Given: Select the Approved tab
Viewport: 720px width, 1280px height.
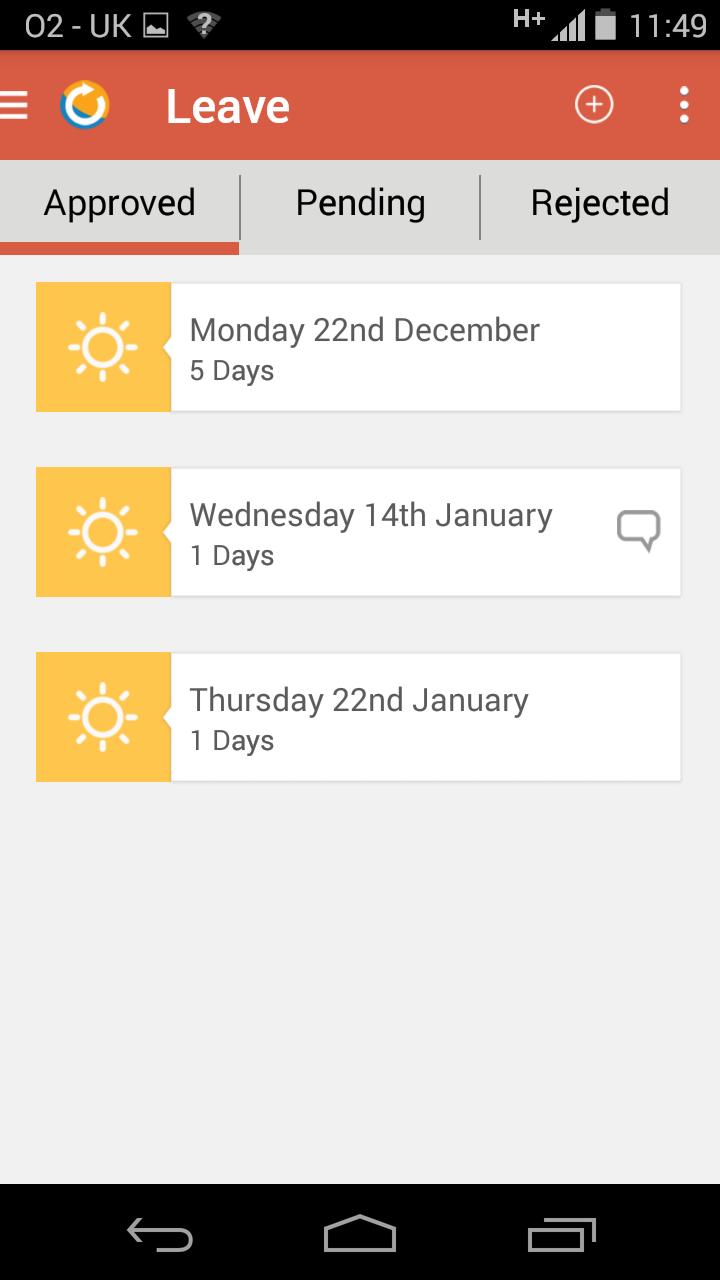Looking at the screenshot, I should point(119,204).
